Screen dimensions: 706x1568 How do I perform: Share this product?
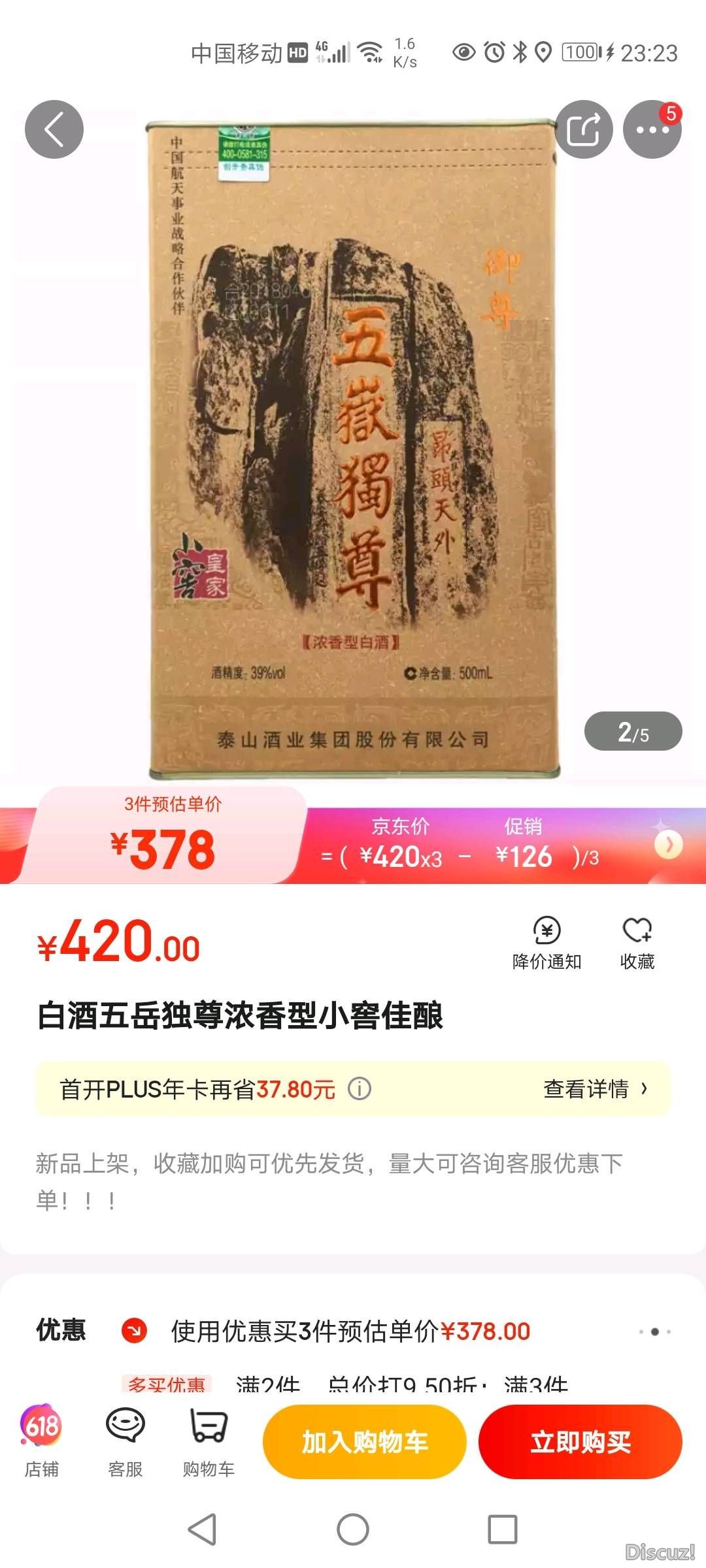[584, 129]
